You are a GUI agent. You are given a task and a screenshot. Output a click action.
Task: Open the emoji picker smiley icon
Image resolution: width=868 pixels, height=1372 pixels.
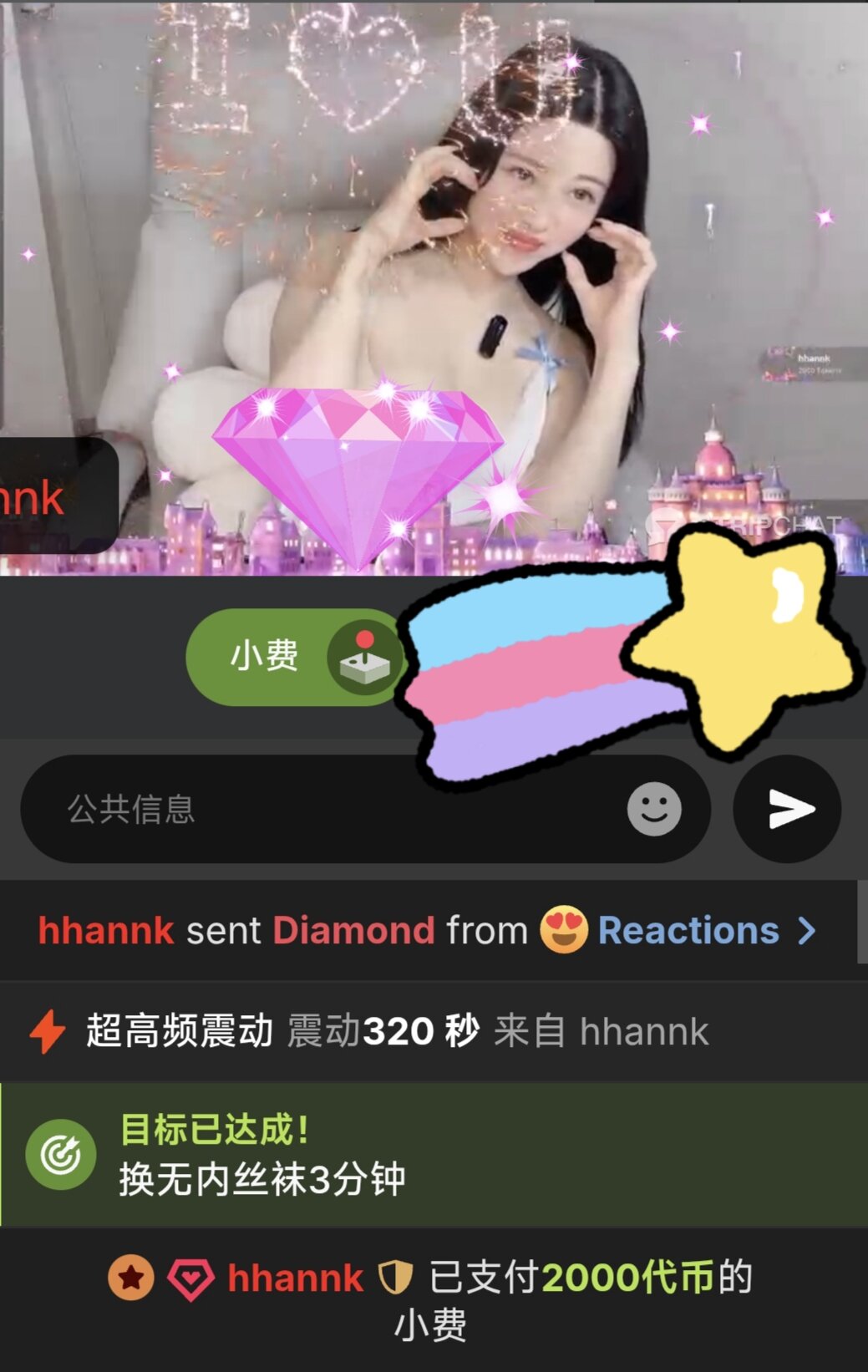[x=654, y=809]
